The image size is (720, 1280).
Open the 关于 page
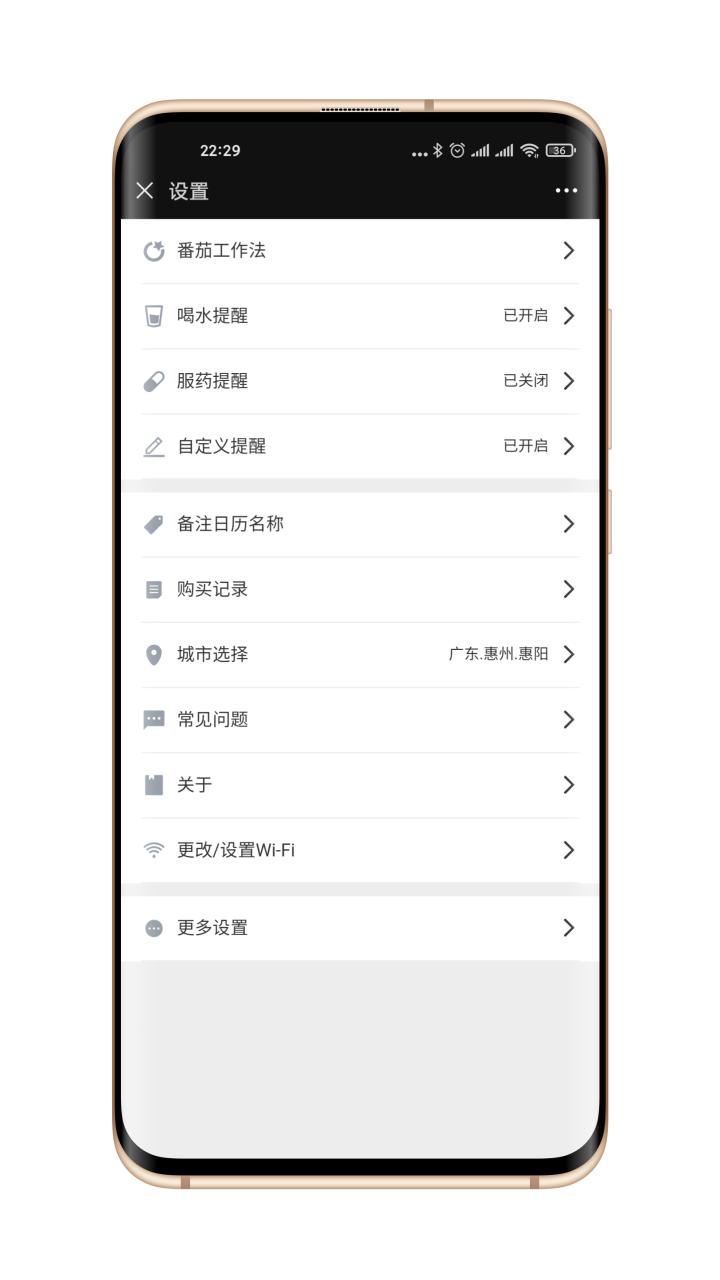(360, 784)
